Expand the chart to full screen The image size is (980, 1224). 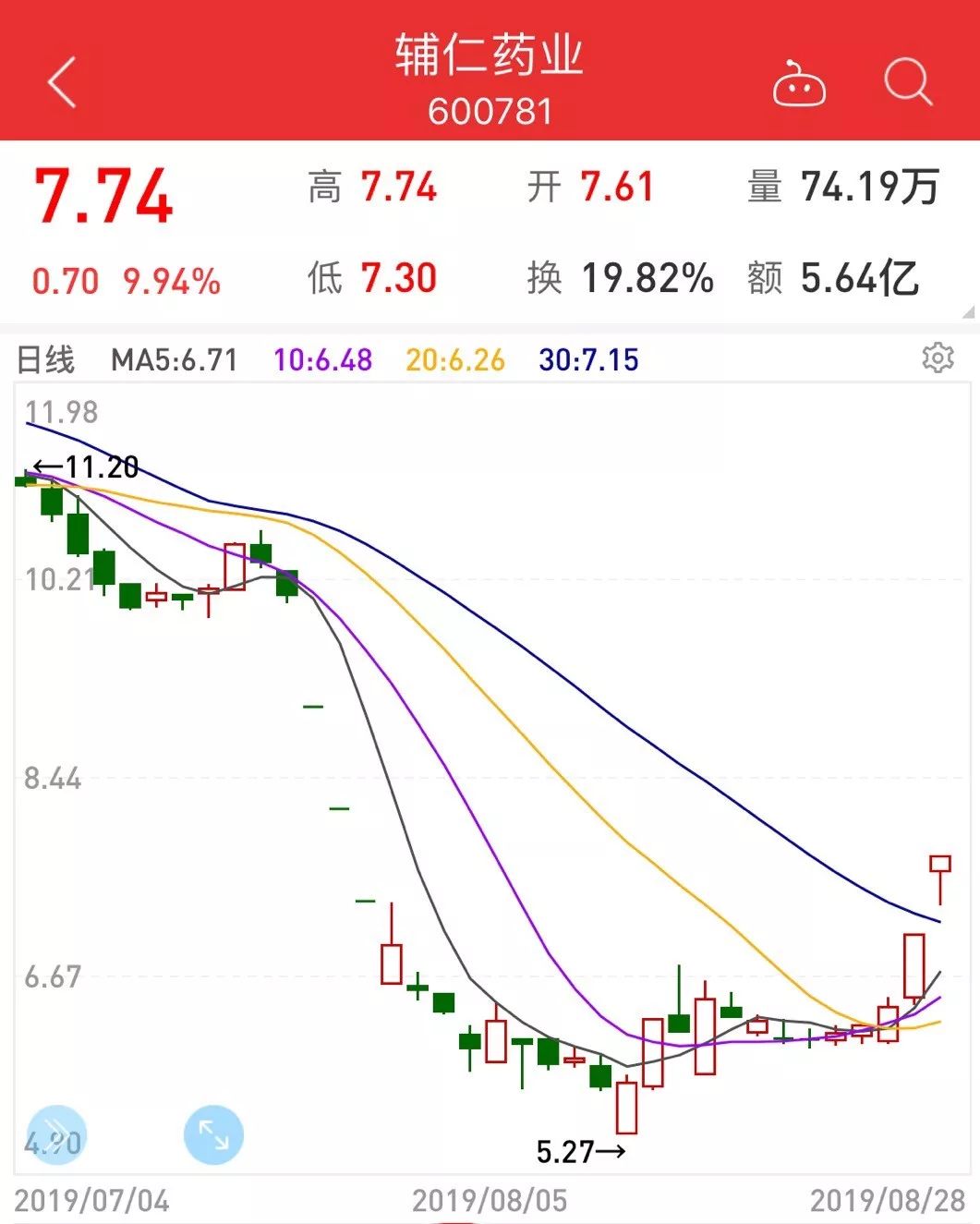(213, 1134)
